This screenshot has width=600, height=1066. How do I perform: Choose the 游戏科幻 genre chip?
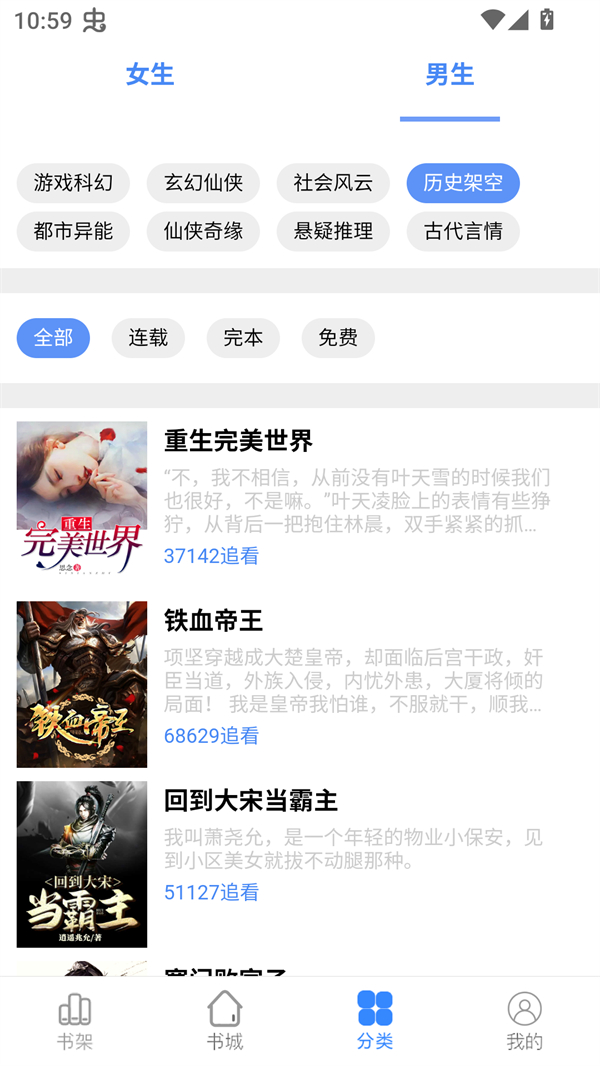coord(73,183)
